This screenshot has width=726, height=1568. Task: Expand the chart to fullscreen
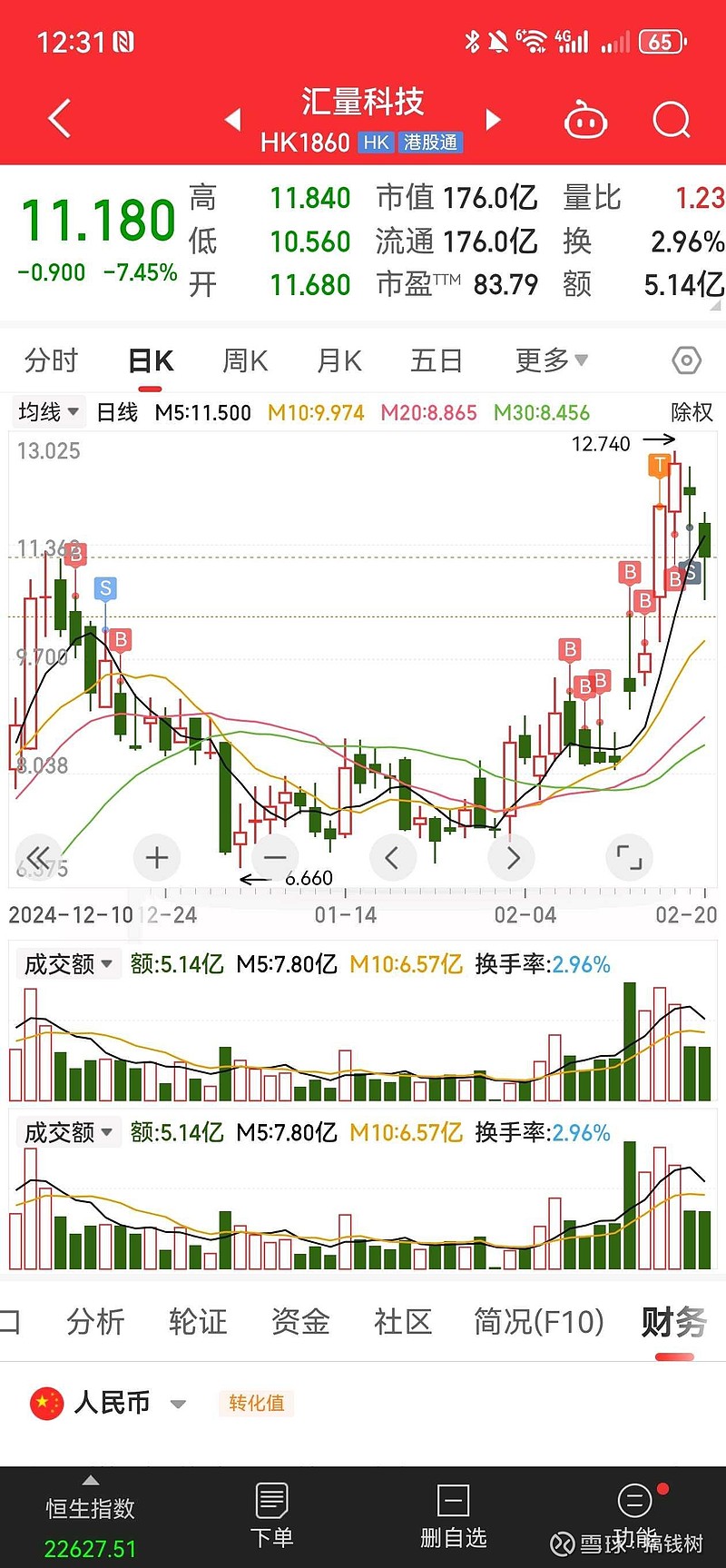[629, 857]
